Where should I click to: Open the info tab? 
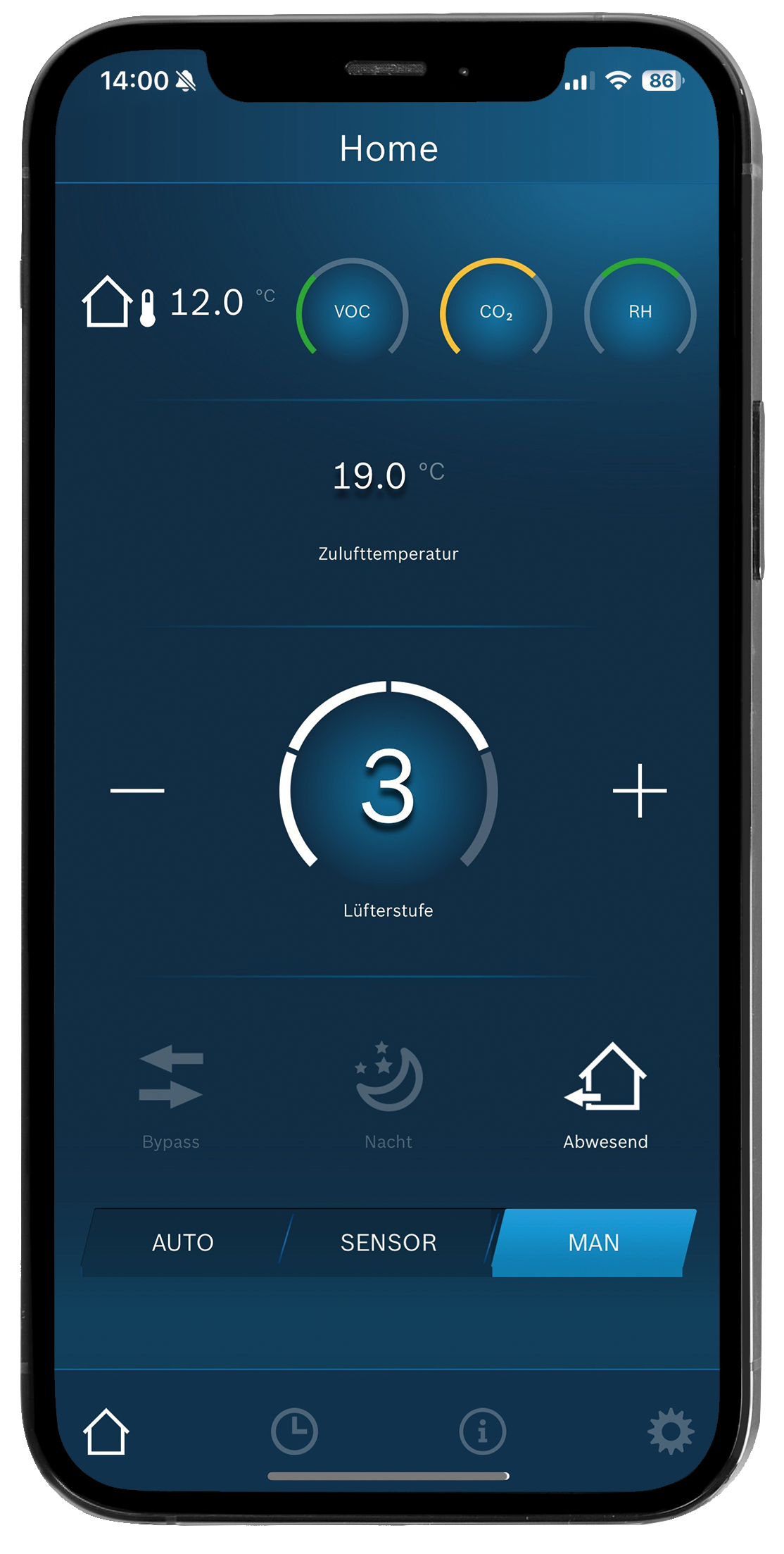[482, 1431]
